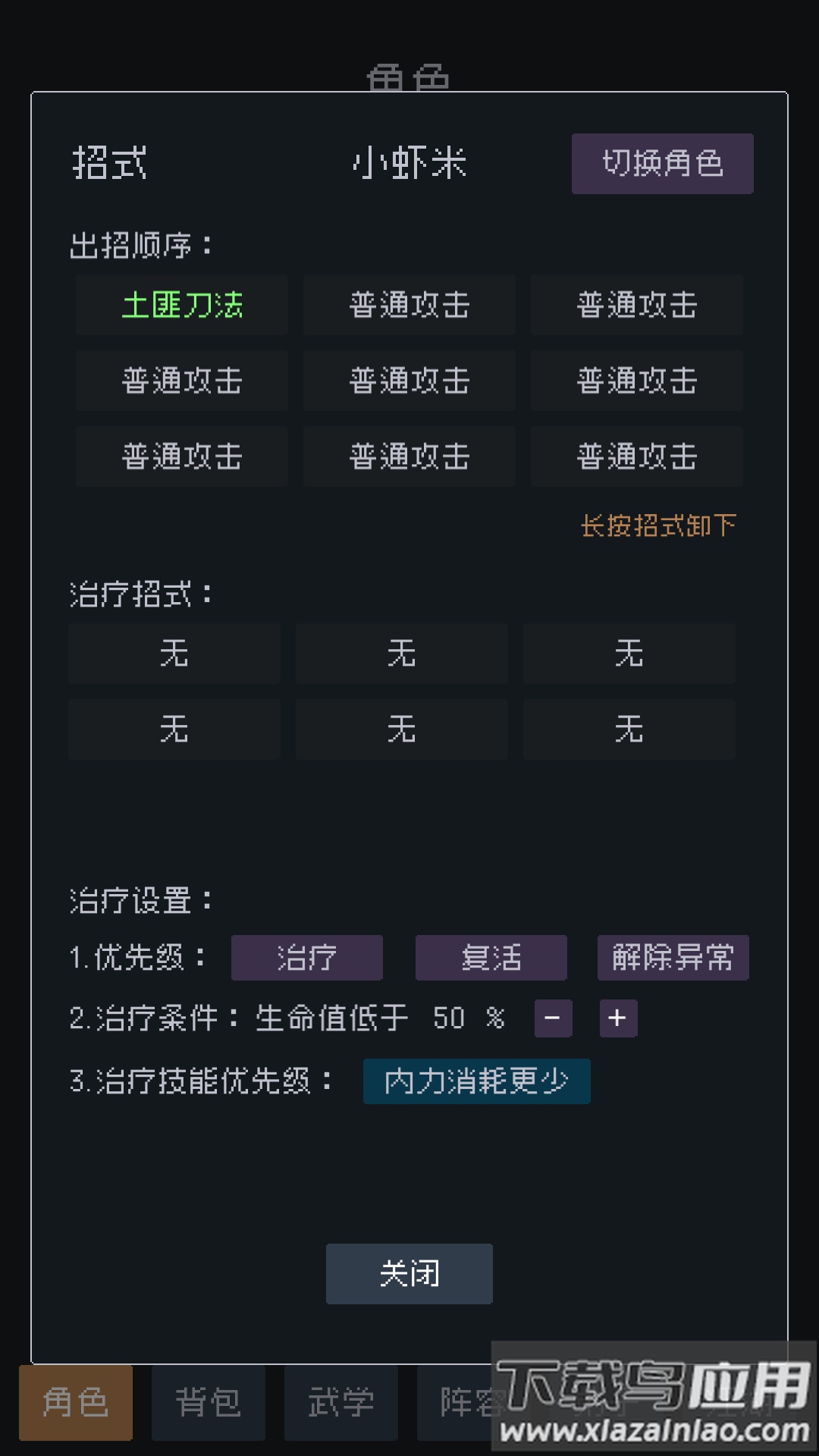Activate 解除异常 priority option
This screenshot has height=1456, width=819.
pyautogui.click(x=672, y=958)
